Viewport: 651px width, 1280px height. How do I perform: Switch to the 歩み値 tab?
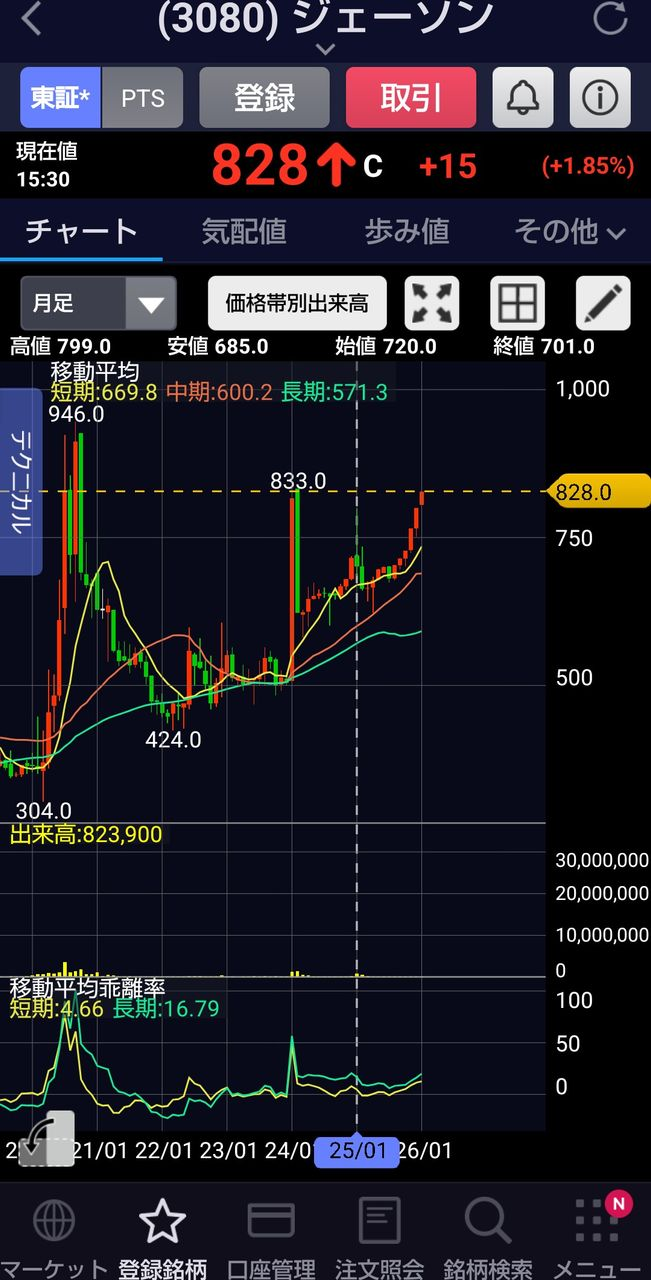(407, 232)
